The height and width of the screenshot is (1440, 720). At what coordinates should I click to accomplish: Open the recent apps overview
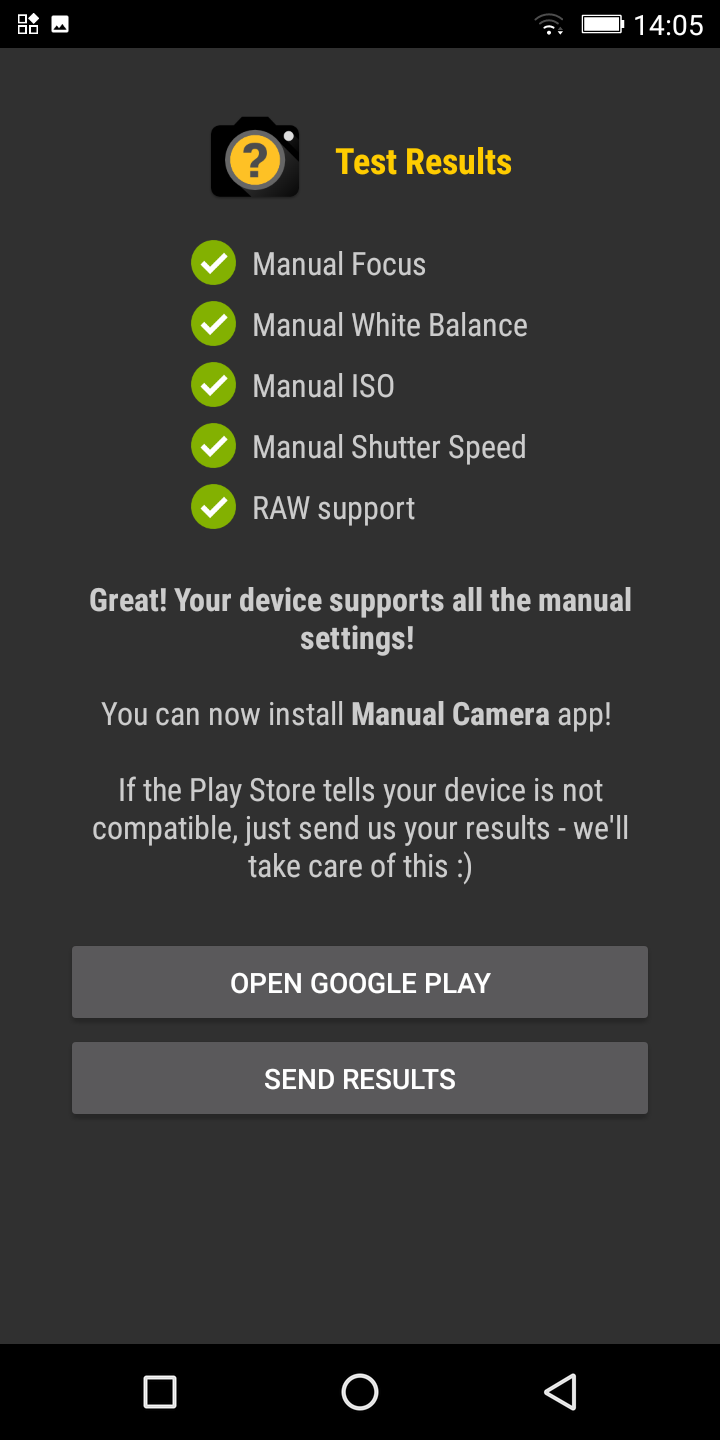(160, 1392)
